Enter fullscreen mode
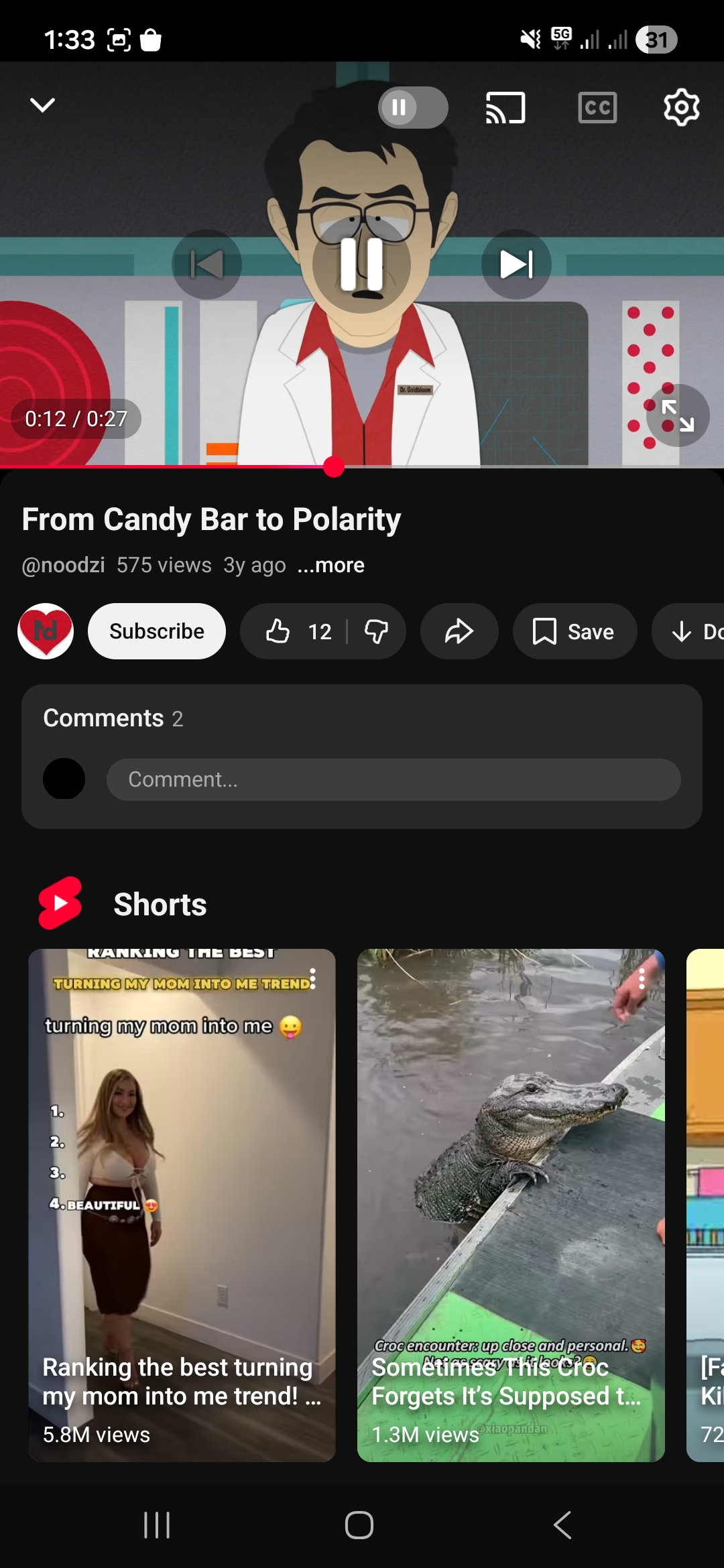 678,415
